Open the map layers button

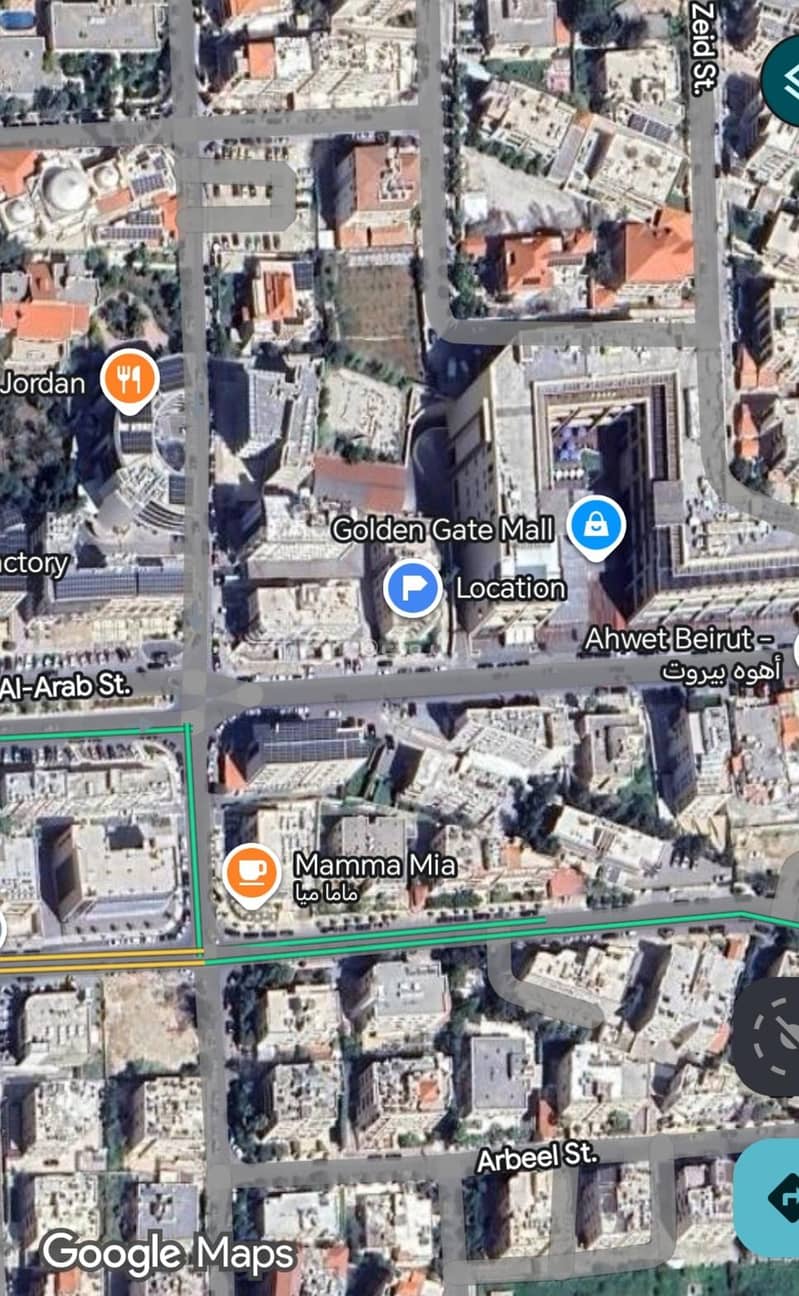[x=781, y=80]
